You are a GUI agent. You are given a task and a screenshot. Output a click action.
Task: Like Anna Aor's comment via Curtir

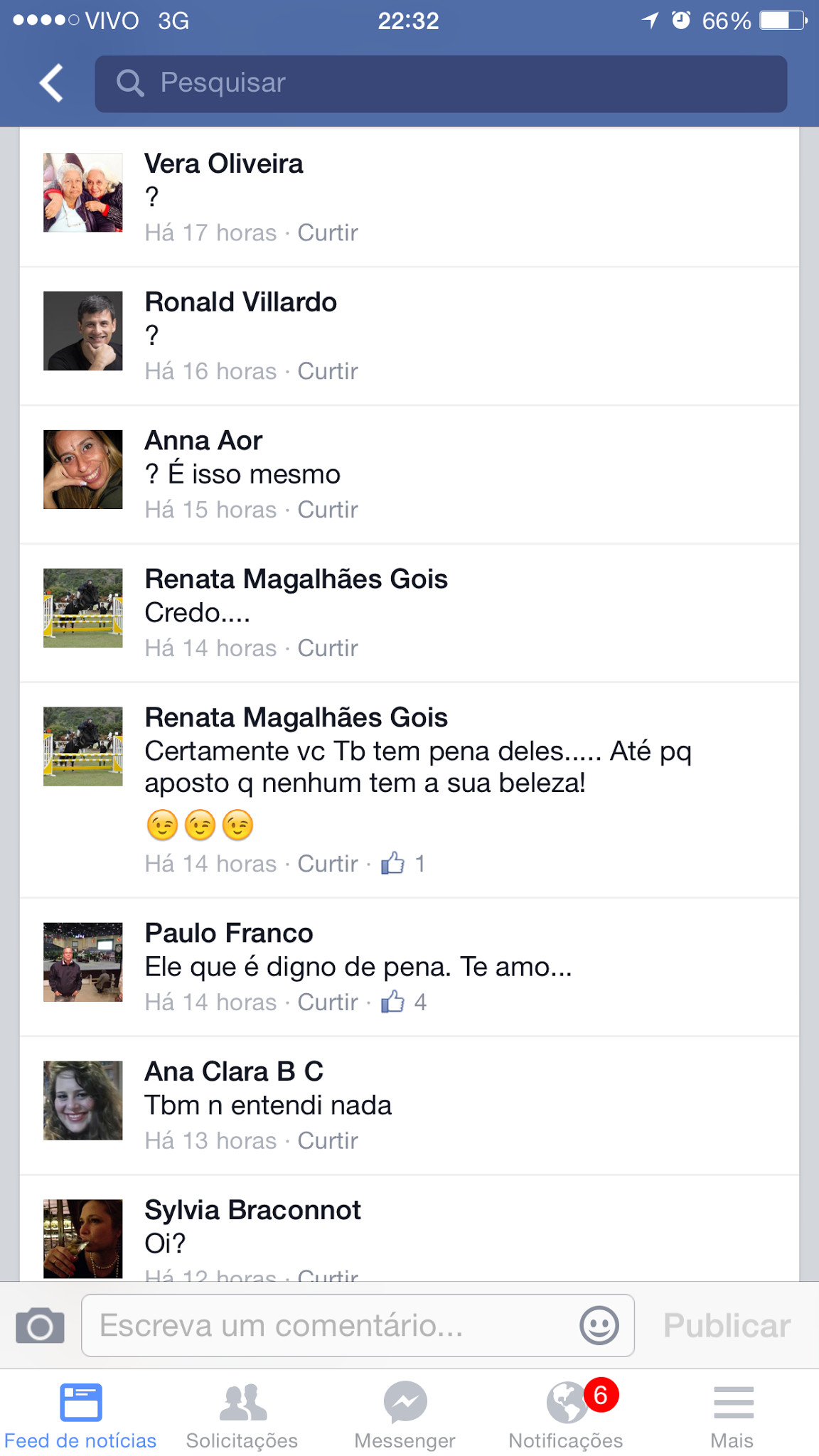(327, 510)
